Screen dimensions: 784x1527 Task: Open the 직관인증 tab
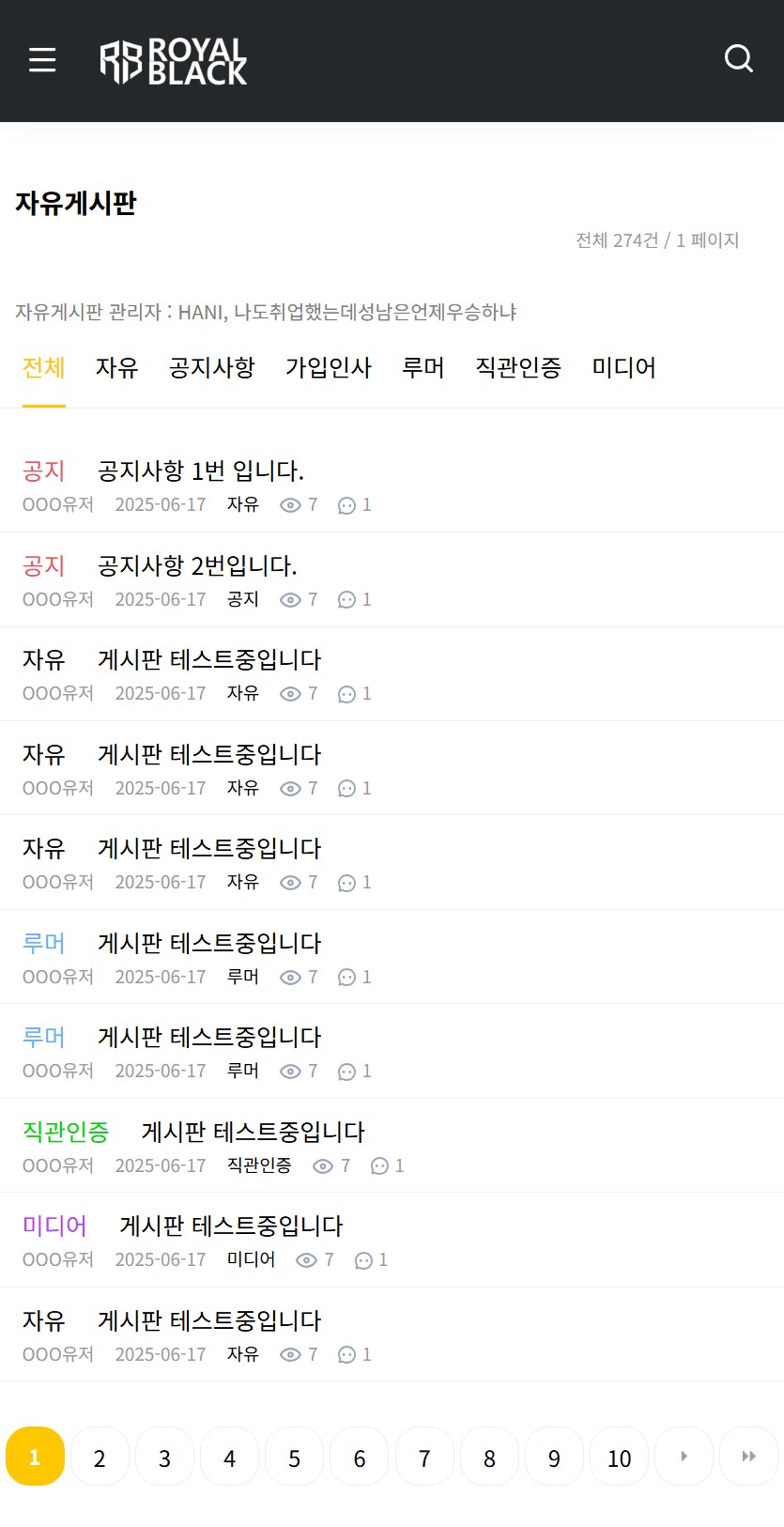(518, 368)
